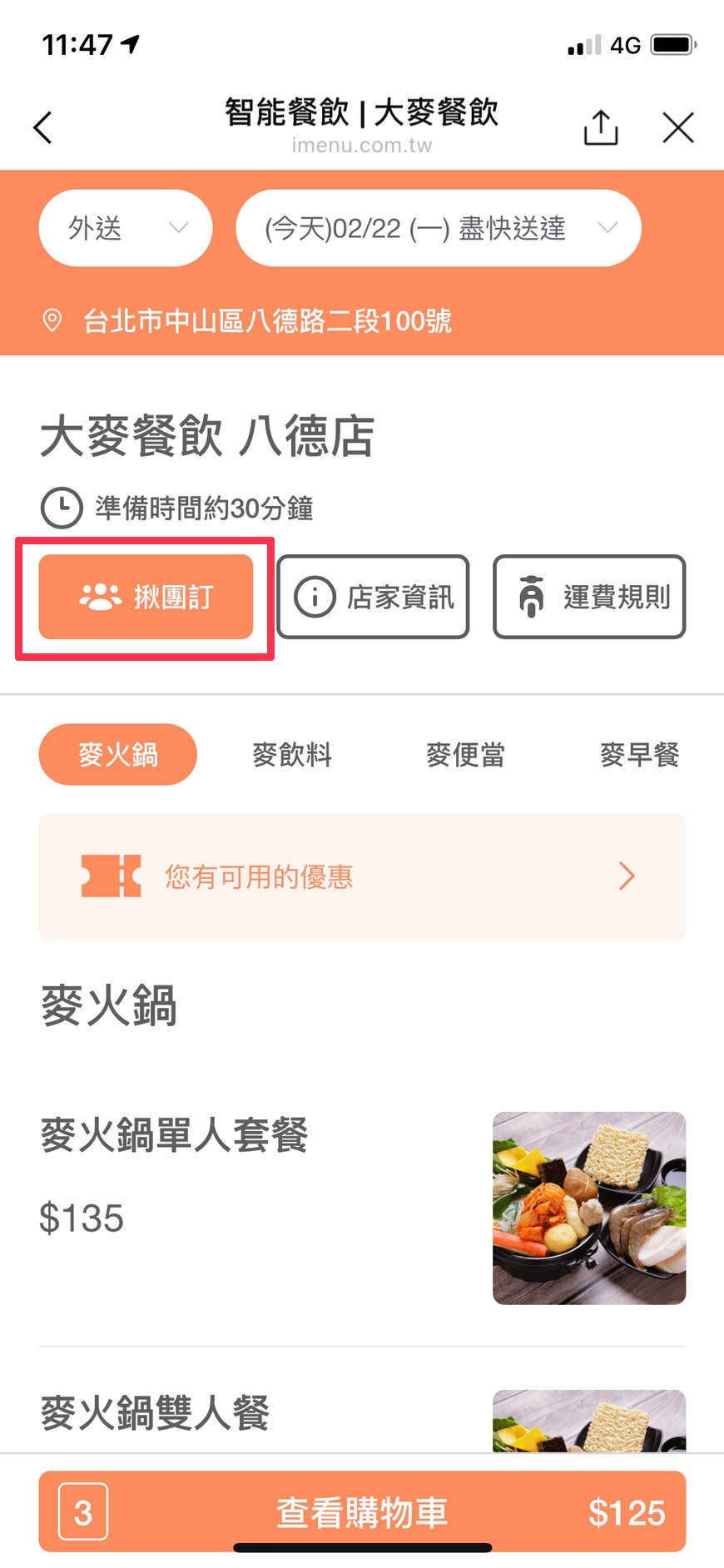Tap 查看購物車 to view cart
This screenshot has height=1568, width=724.
pyautogui.click(x=362, y=1511)
